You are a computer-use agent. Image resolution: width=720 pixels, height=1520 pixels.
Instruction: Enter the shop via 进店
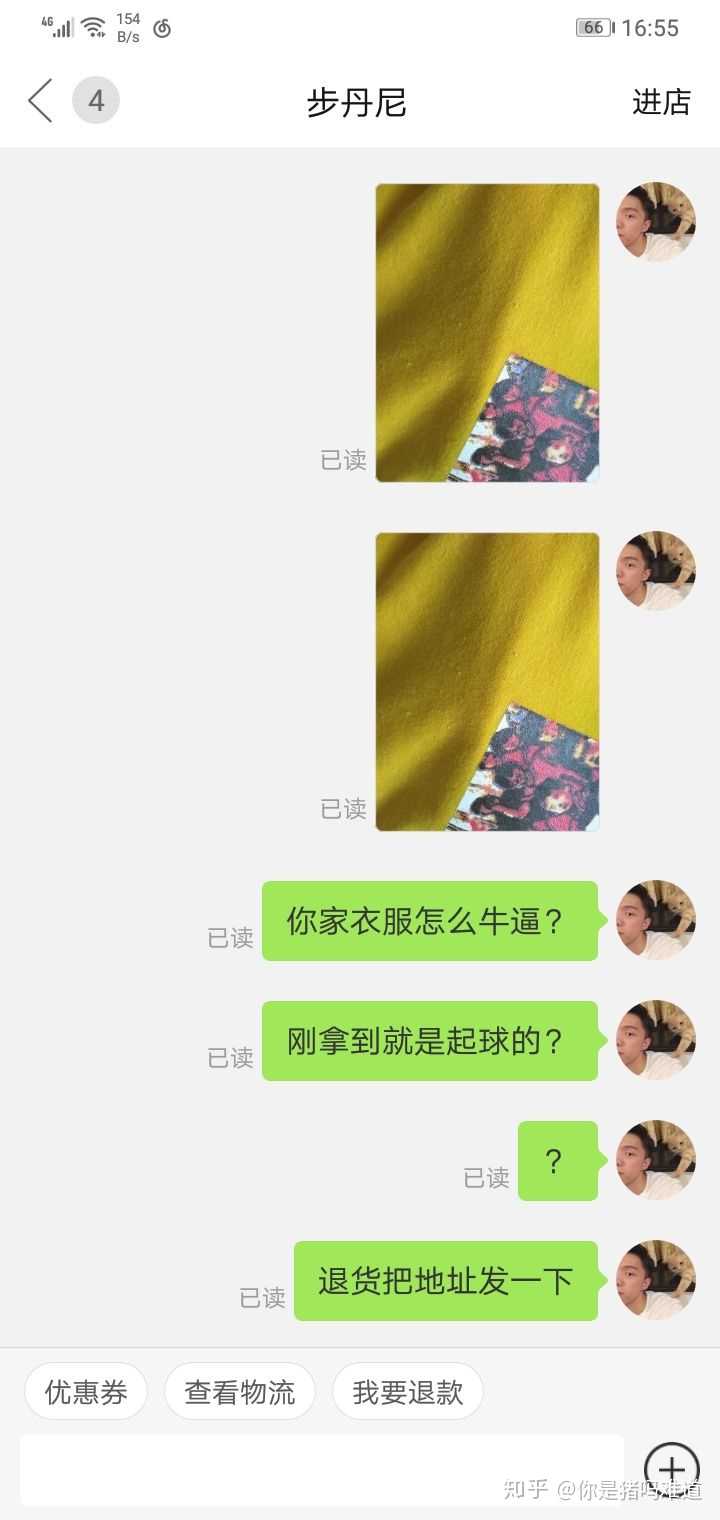point(661,102)
